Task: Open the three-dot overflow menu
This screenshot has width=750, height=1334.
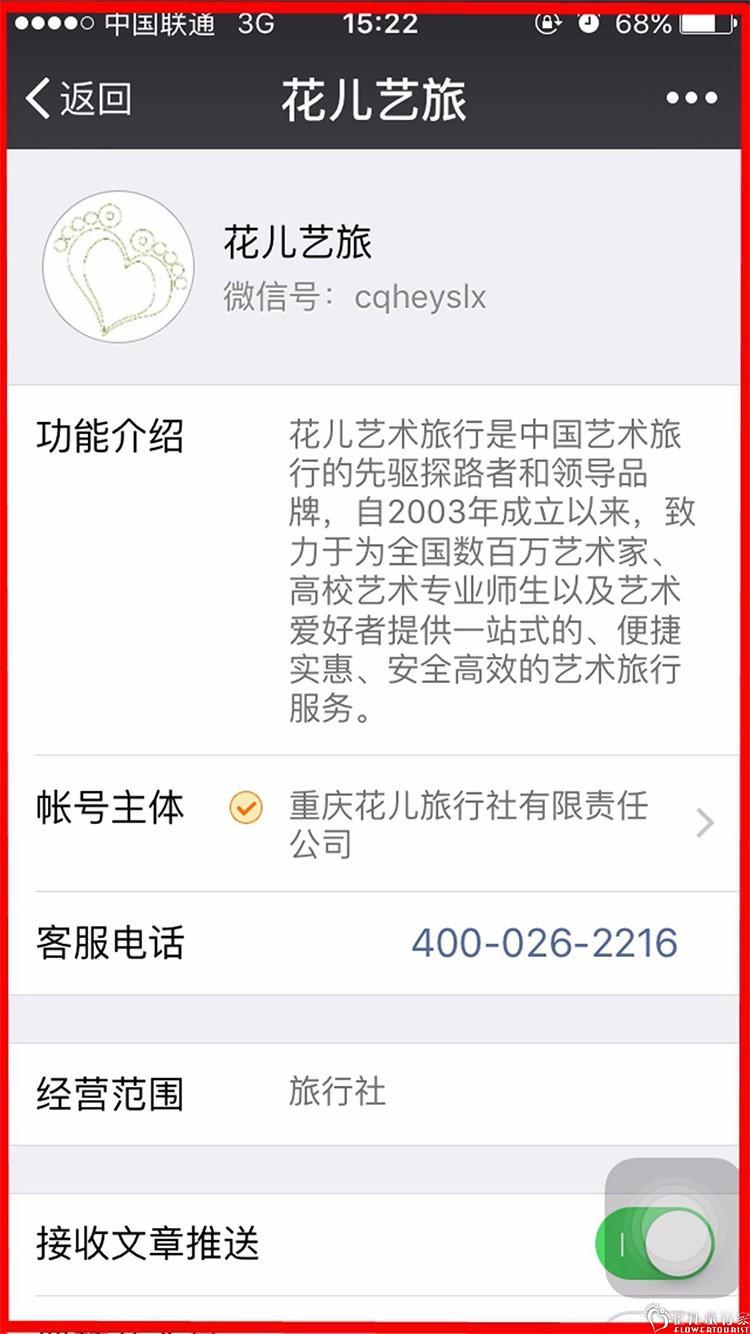Action: tap(692, 98)
